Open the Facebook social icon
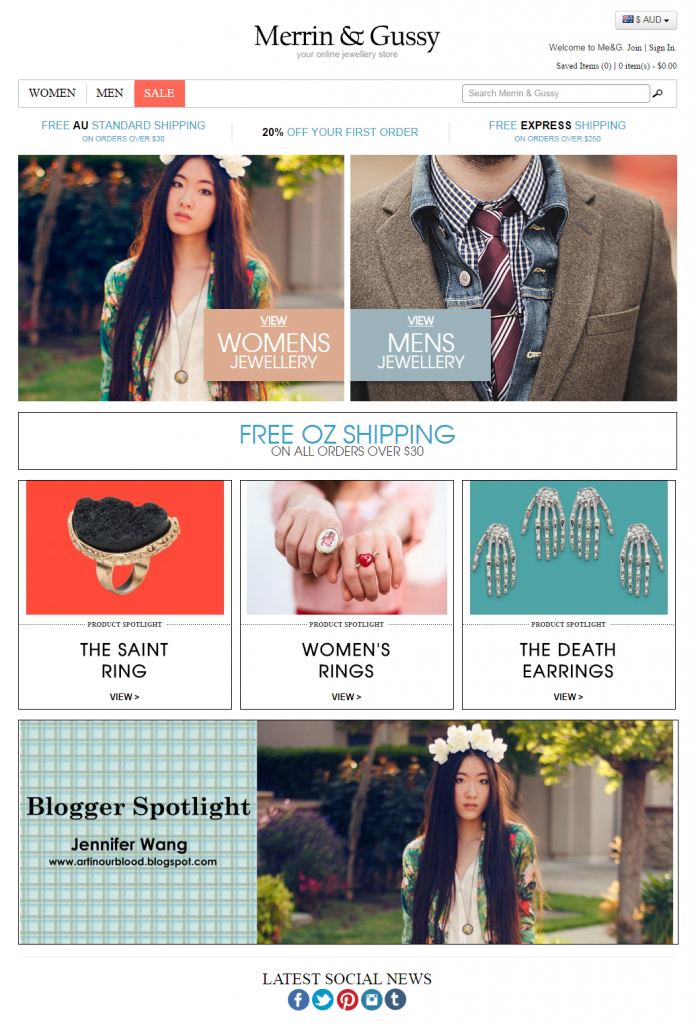Screen dimensions: 696x1024 [299, 999]
